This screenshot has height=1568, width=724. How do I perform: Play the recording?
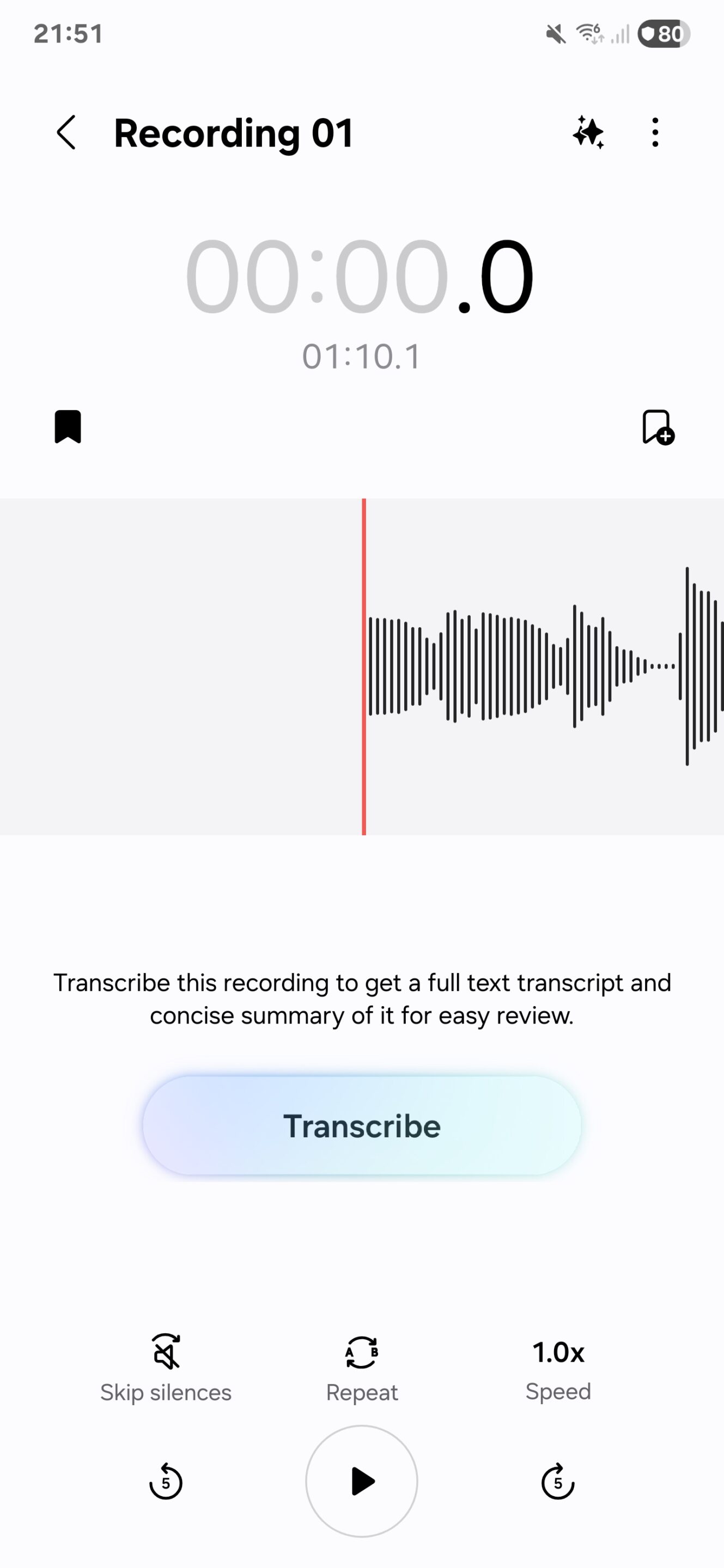[362, 1481]
